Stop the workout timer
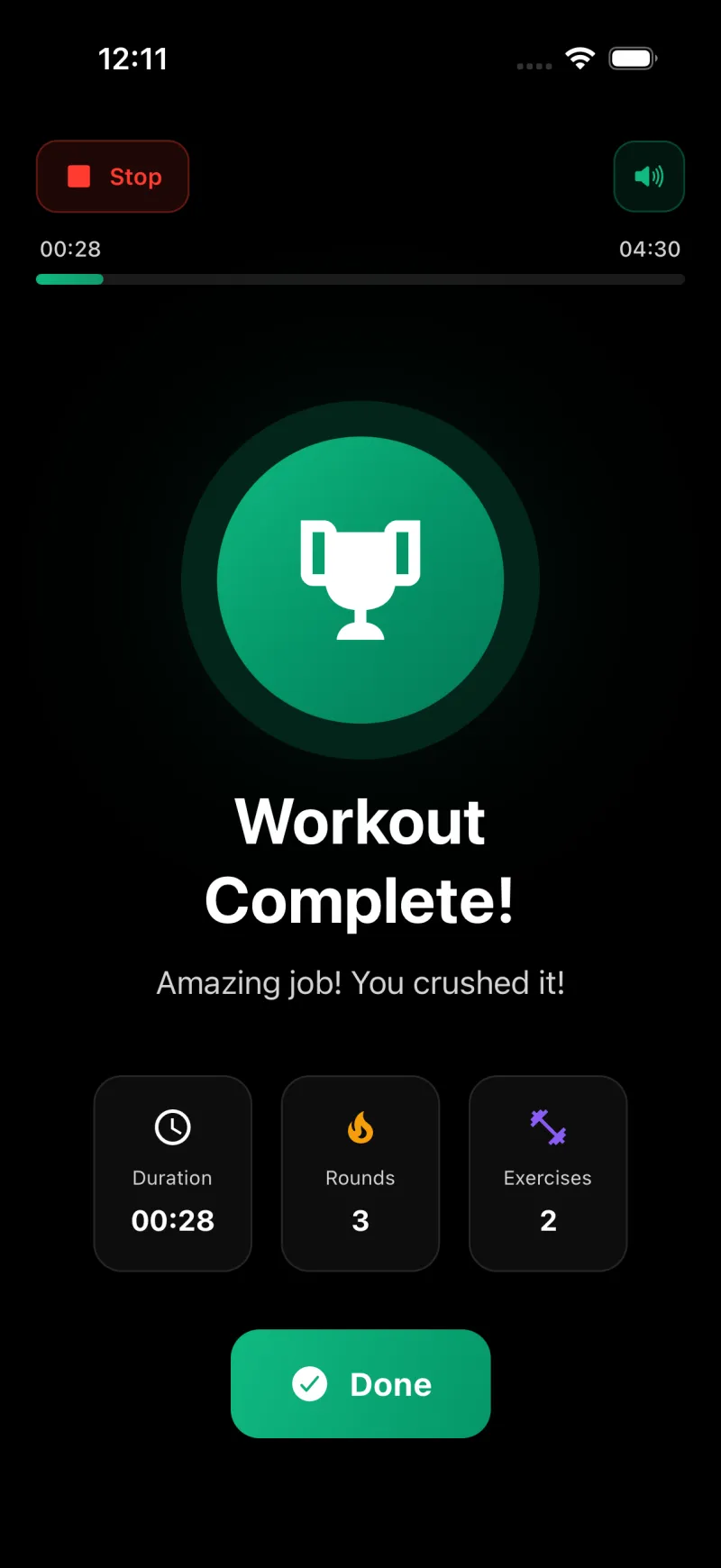The height and width of the screenshot is (1568, 721). (x=113, y=177)
